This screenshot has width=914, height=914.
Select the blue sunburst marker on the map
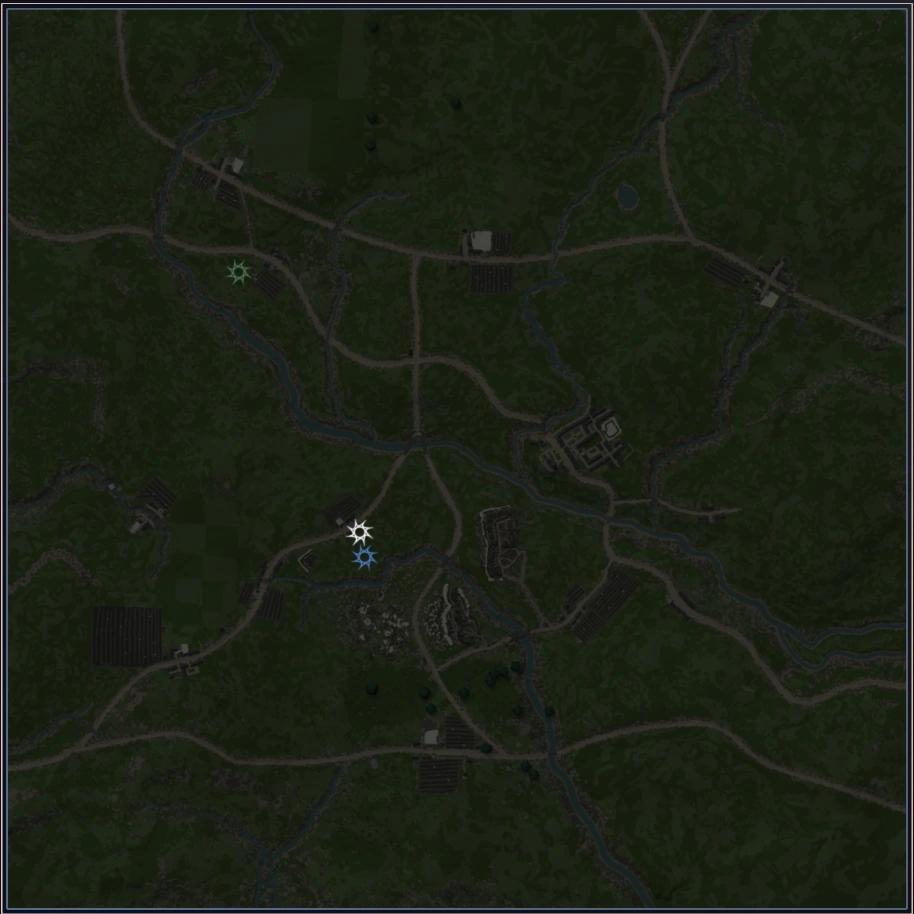pyautogui.click(x=365, y=558)
